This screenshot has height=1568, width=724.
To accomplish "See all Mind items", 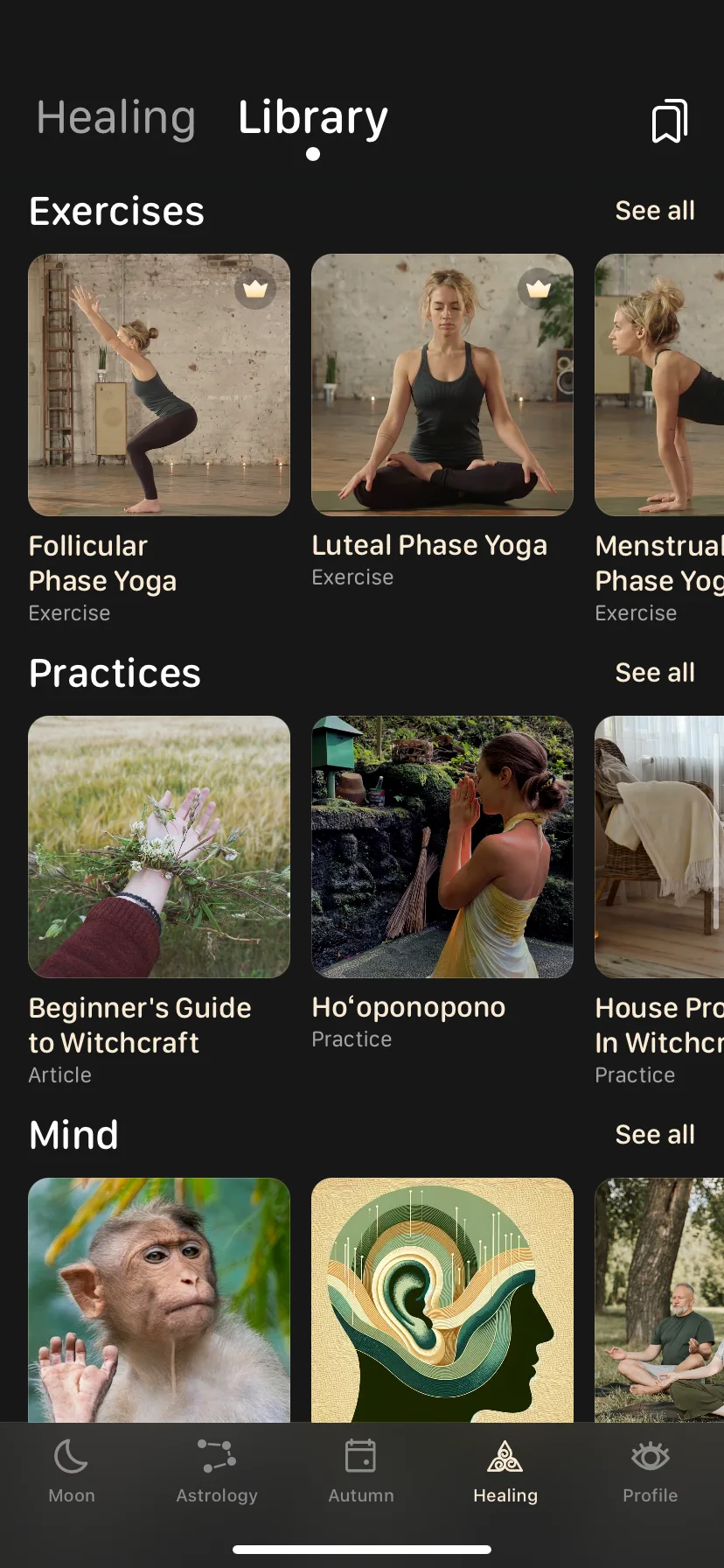I will click(654, 1135).
